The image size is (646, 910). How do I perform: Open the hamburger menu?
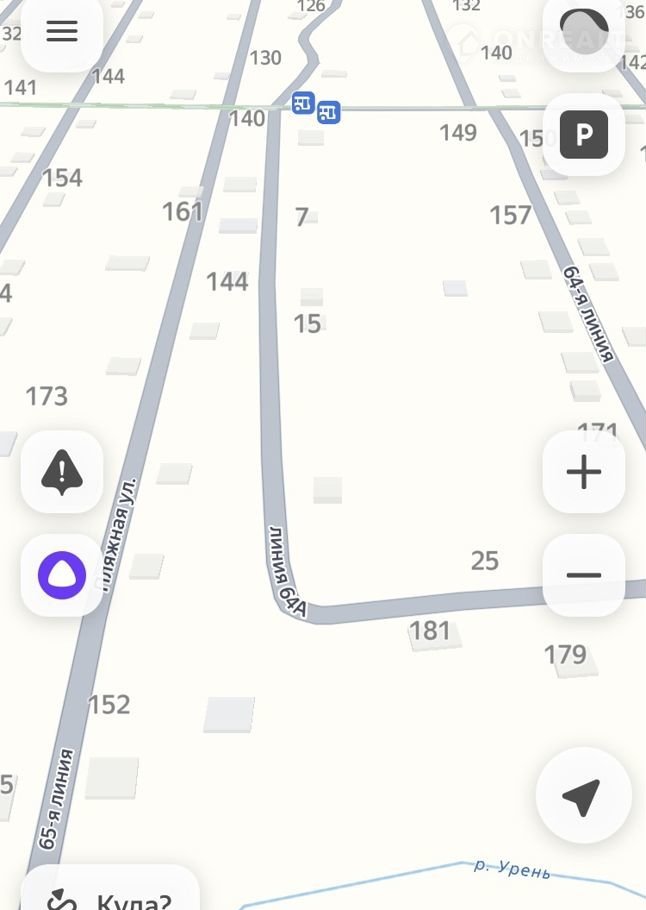pyautogui.click(x=62, y=31)
